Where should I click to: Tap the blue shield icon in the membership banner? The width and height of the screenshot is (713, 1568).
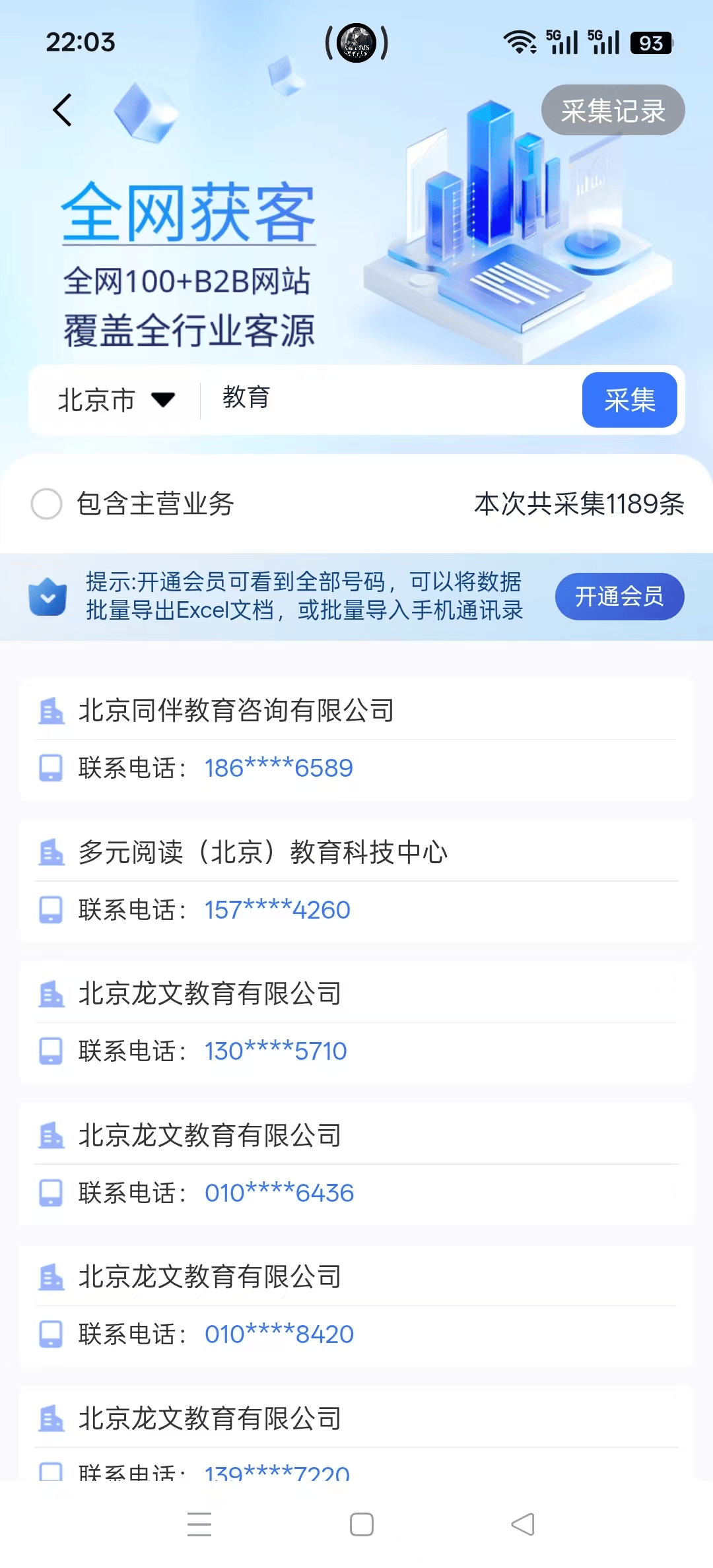[46, 596]
